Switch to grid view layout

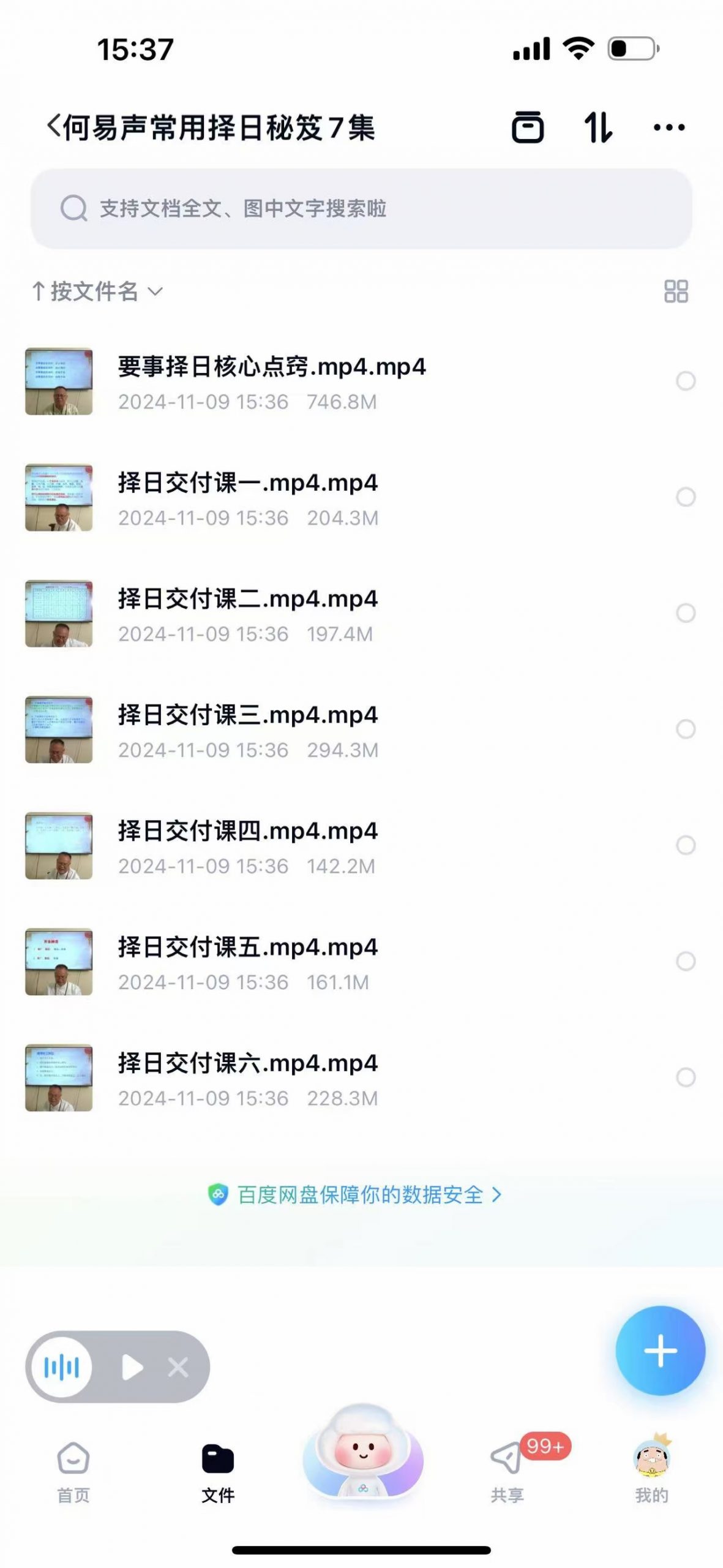click(x=676, y=292)
